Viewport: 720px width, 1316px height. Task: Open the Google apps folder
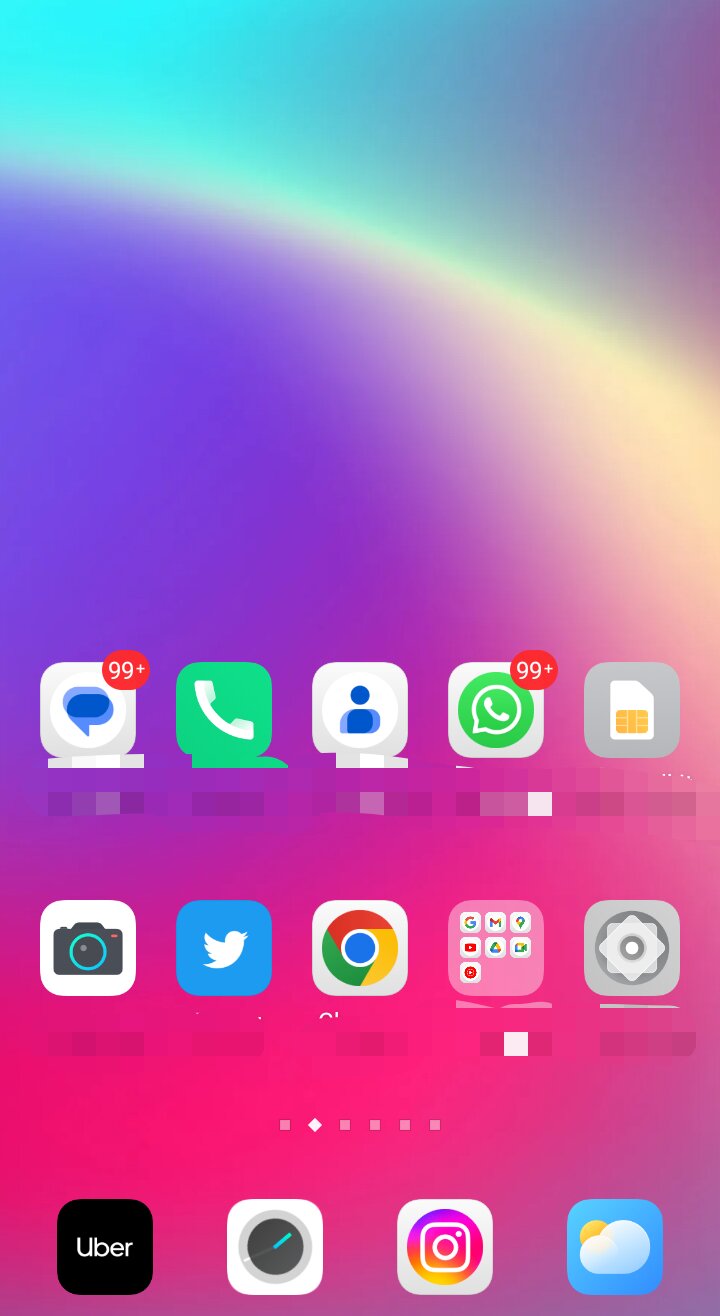(x=496, y=948)
